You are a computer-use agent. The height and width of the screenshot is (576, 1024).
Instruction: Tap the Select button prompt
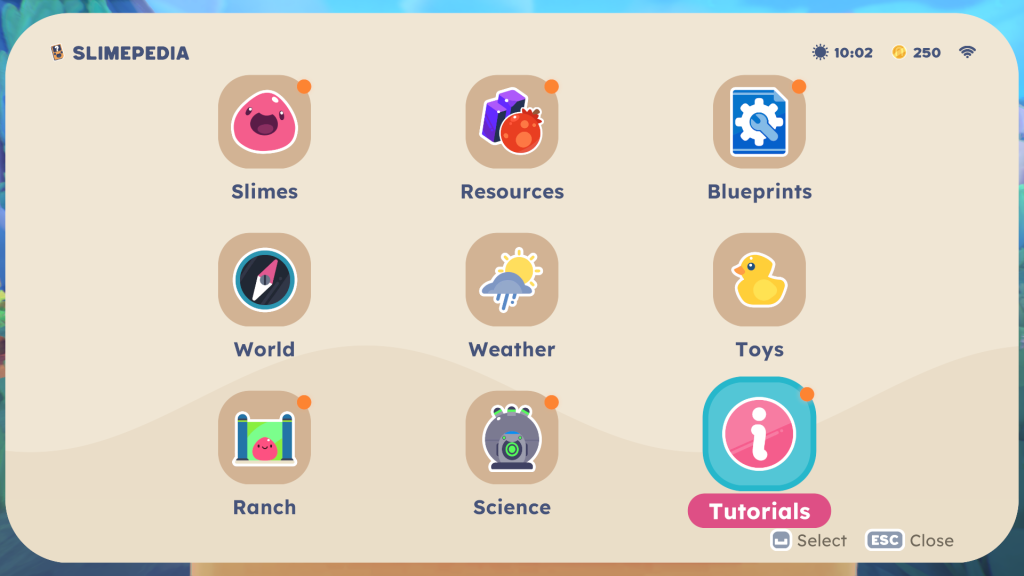809,540
